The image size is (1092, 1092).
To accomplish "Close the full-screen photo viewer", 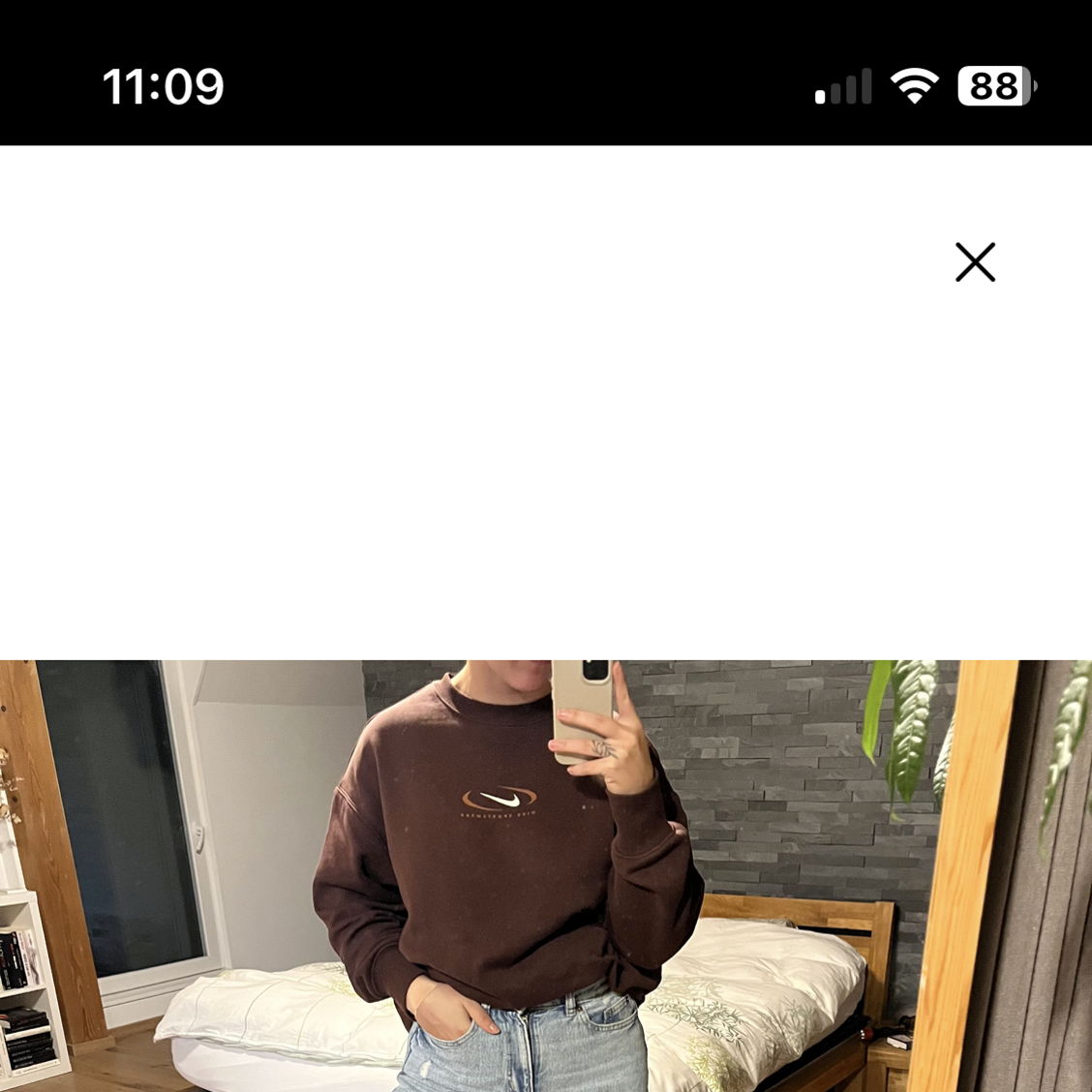I will [x=975, y=262].
